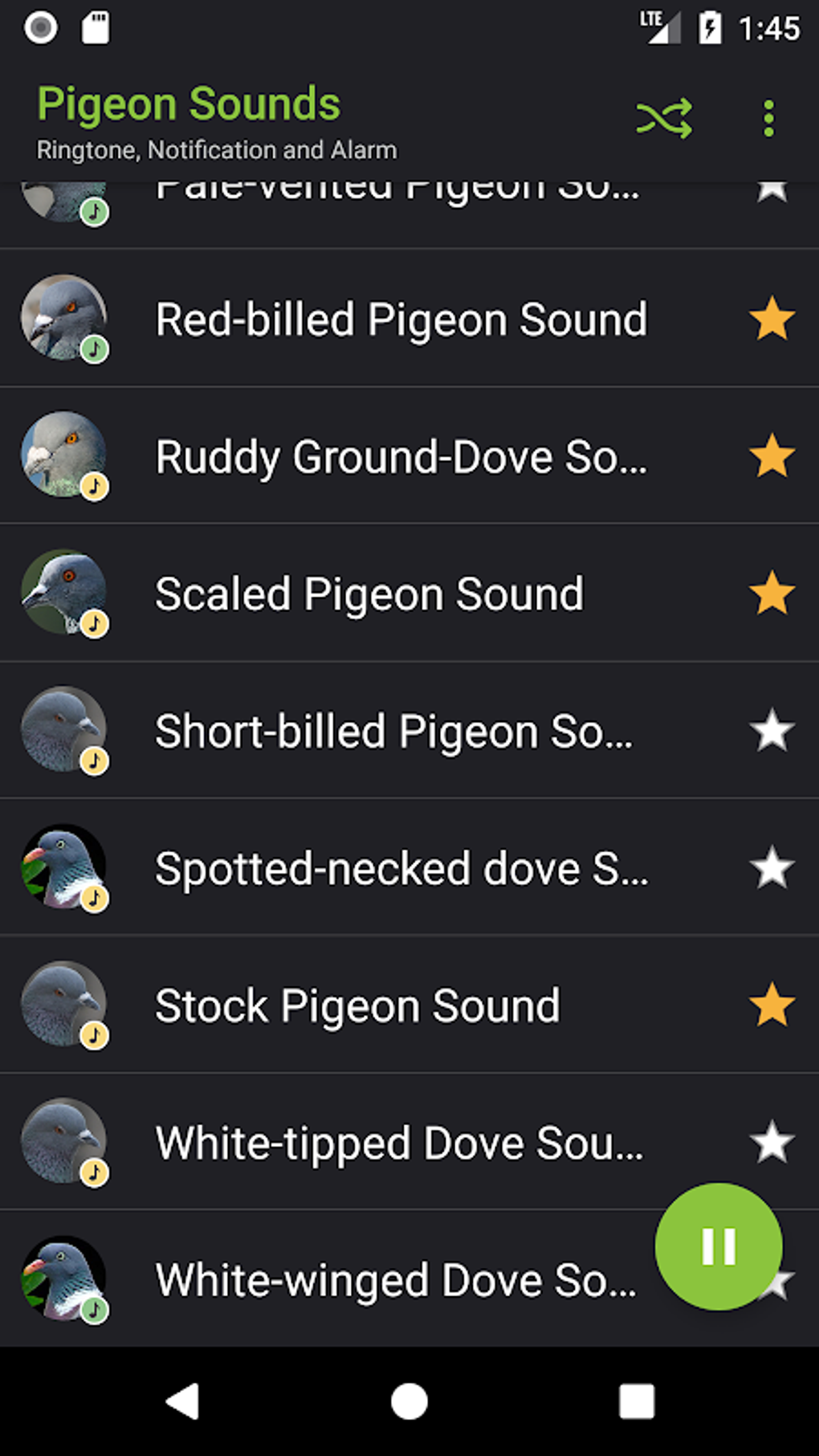Open White-tipped Dove sound
The height and width of the screenshot is (1456, 819).
coord(399,1144)
